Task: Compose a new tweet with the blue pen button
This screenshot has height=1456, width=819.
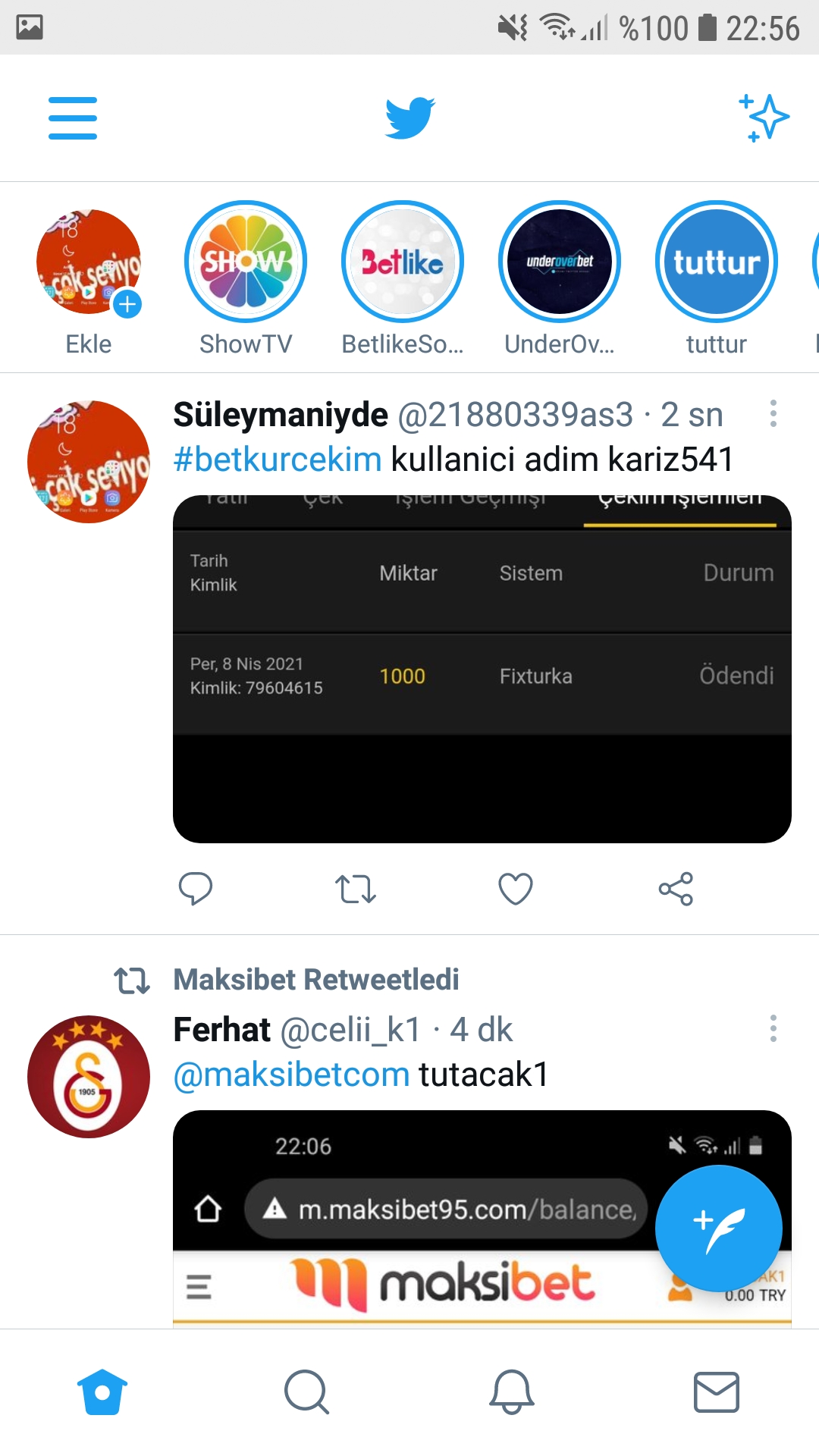Action: click(x=717, y=1227)
